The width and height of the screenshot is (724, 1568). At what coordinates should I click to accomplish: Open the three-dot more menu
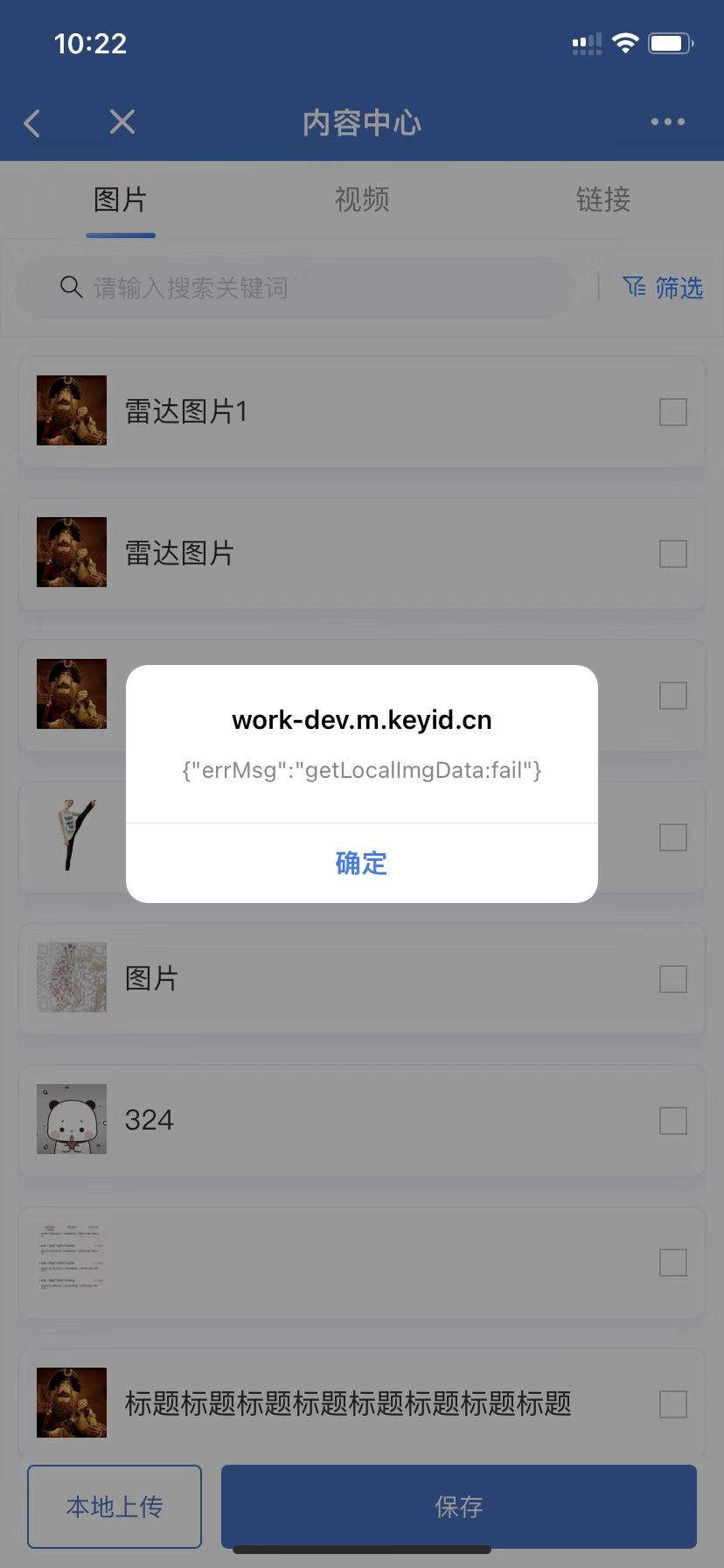click(x=668, y=122)
